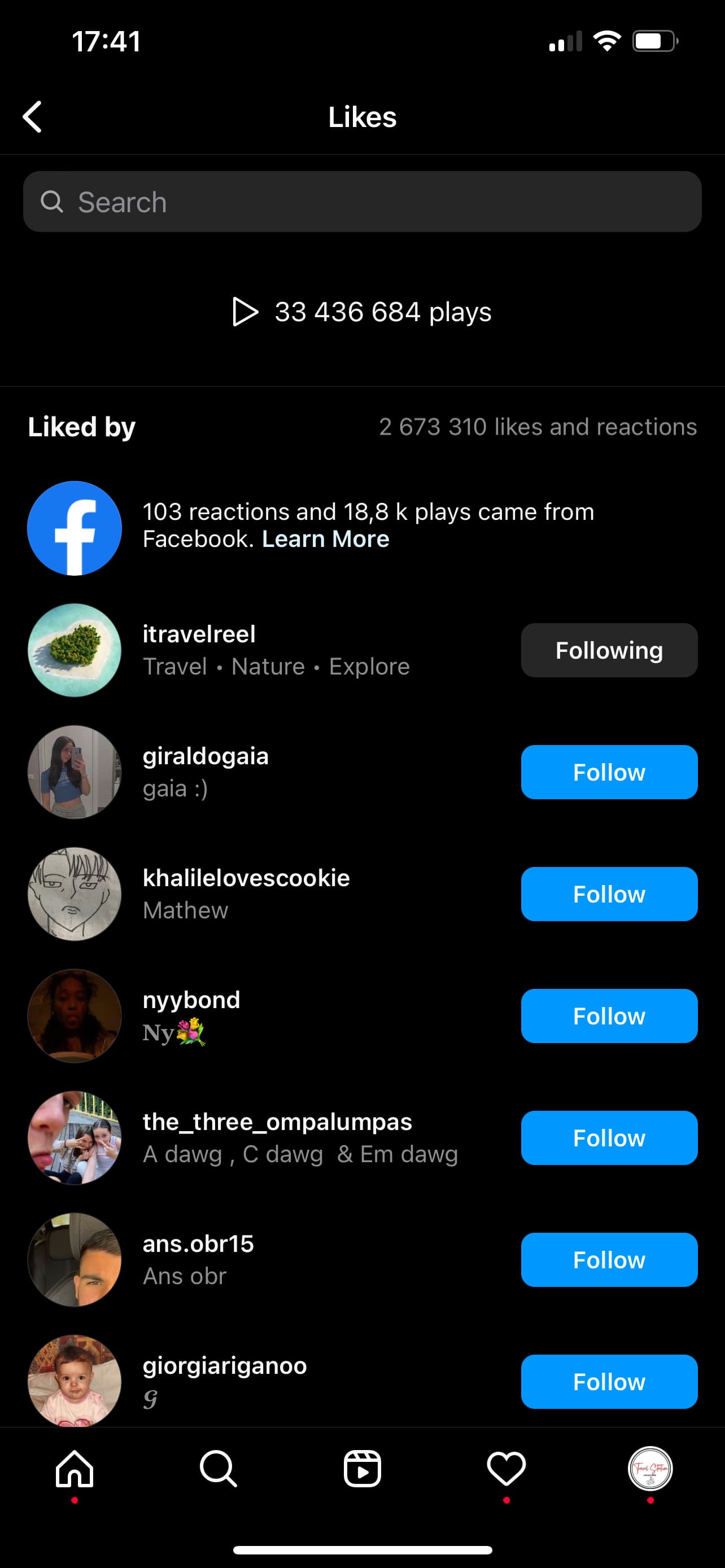The image size is (725, 1568).
Task: Tap the Search field
Action: pyautogui.click(x=362, y=202)
